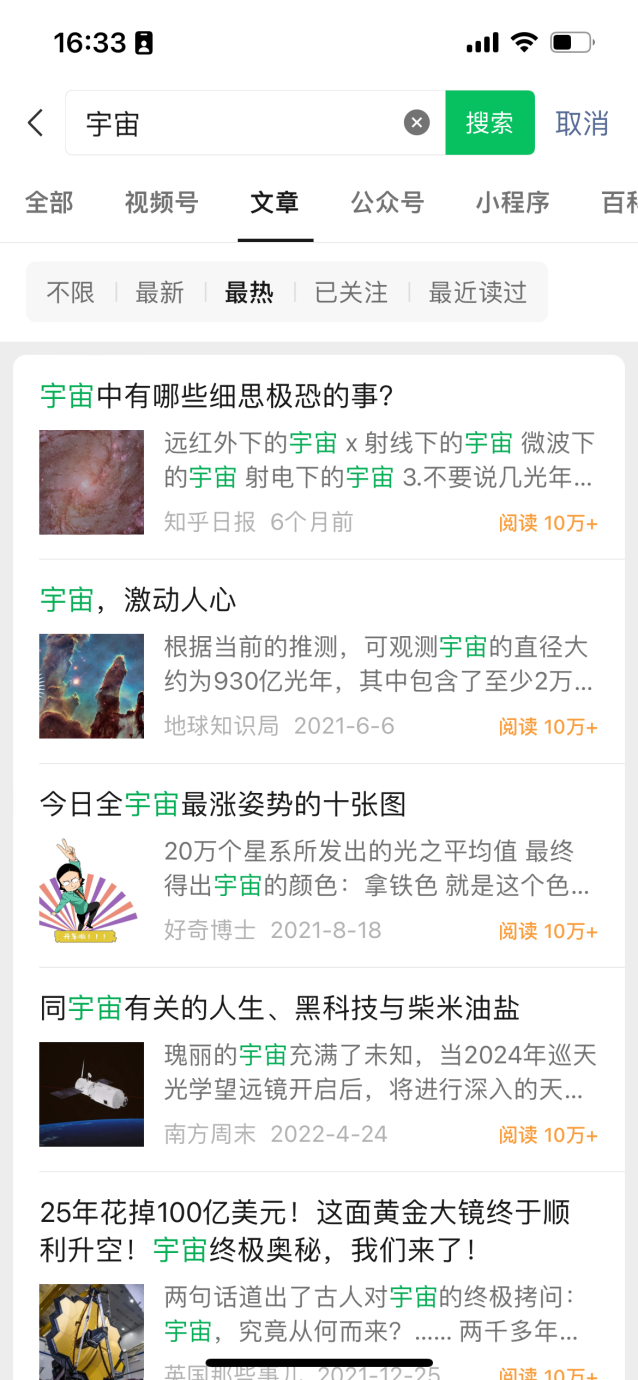Switch to the 视频号 tab
638x1380 pixels.
161,202
